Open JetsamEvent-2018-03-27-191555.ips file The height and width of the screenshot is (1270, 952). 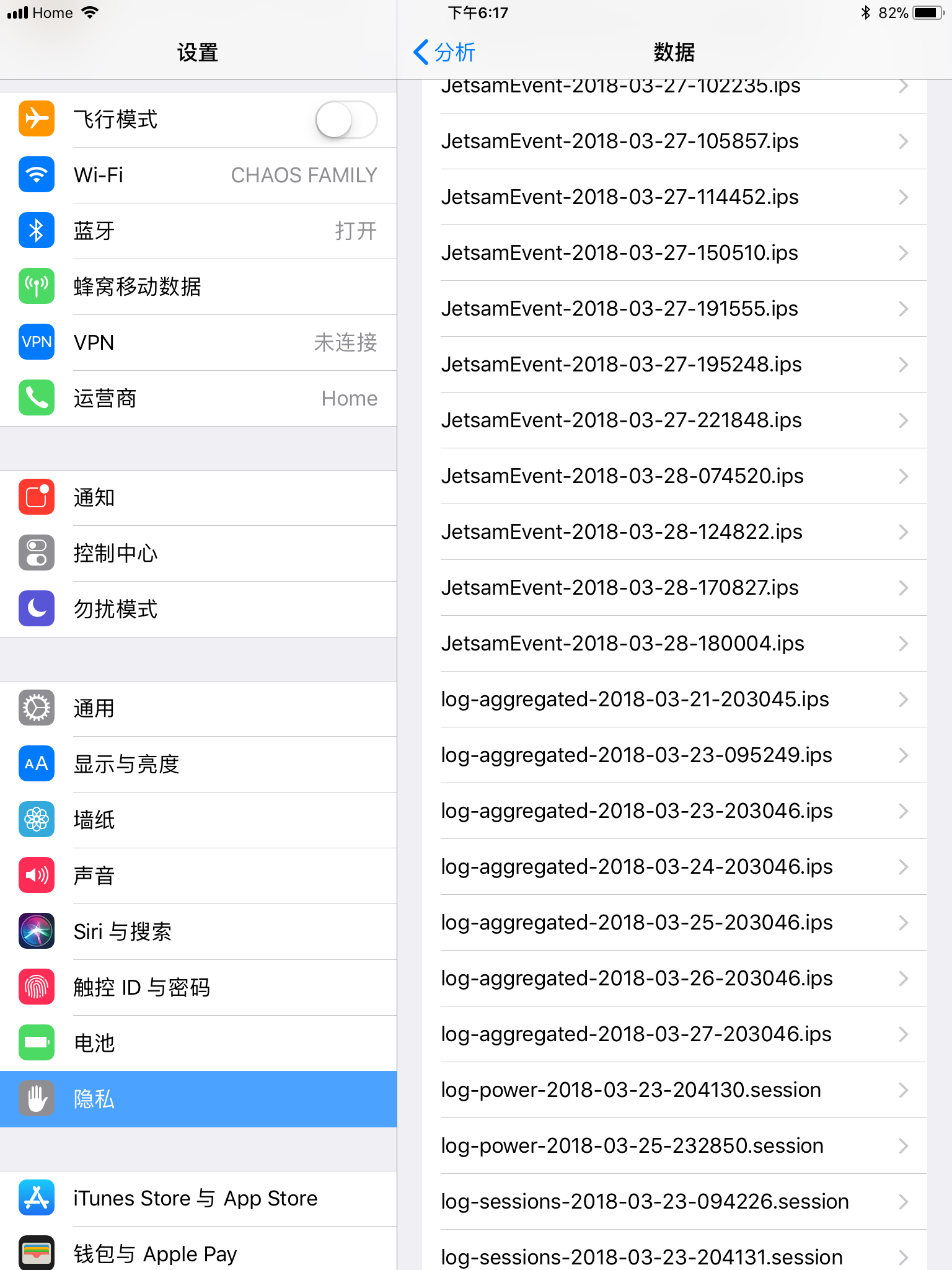(x=674, y=309)
